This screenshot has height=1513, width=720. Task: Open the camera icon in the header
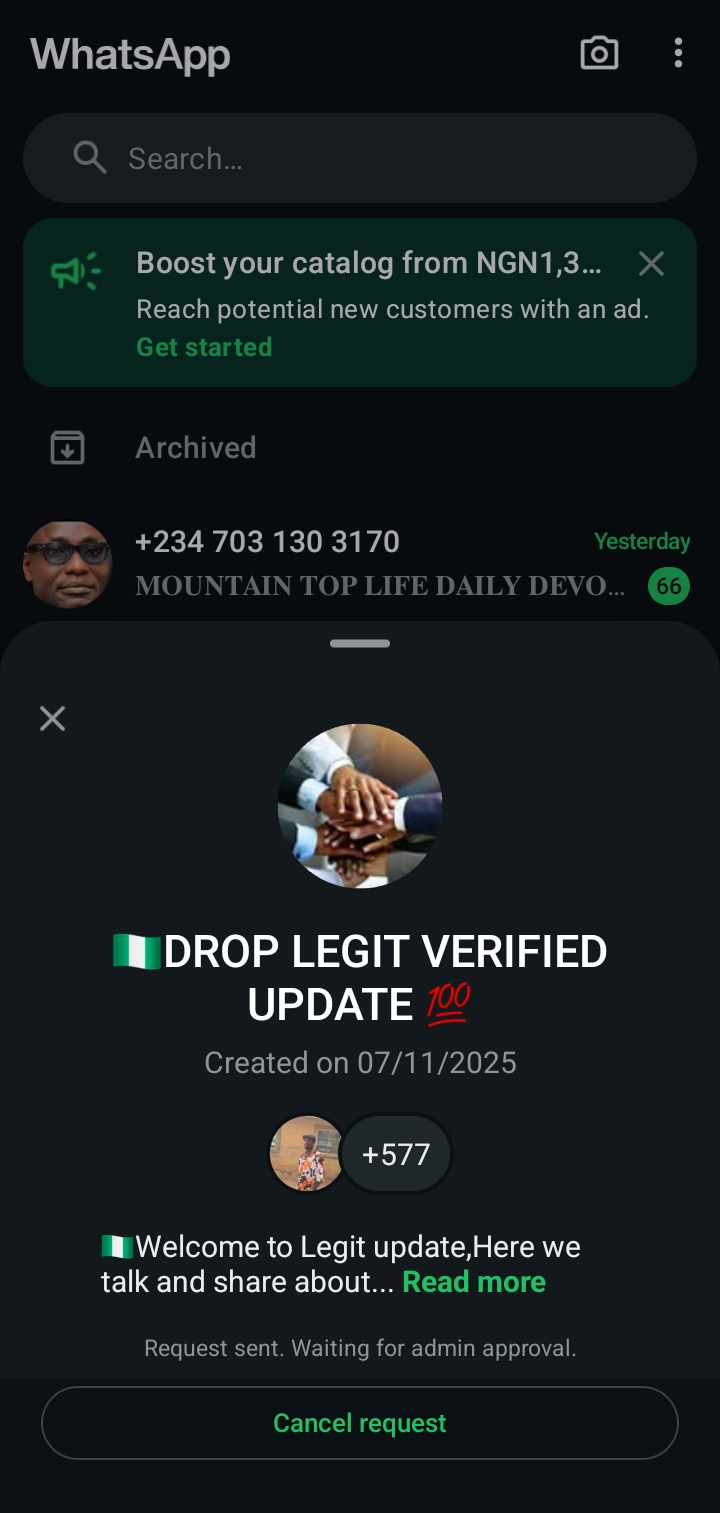click(599, 53)
